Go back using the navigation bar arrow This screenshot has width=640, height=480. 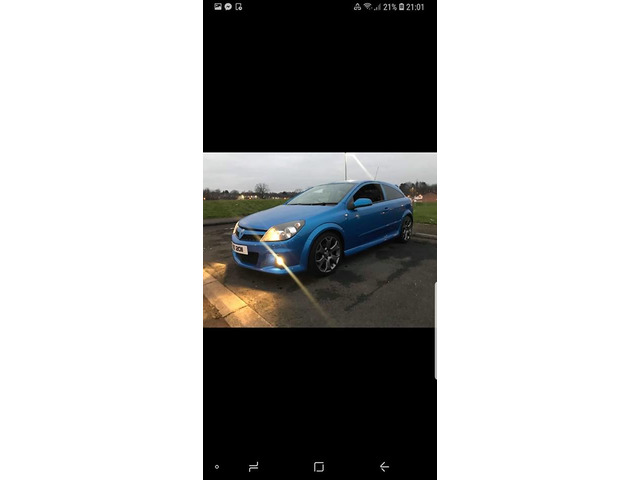(x=384, y=467)
